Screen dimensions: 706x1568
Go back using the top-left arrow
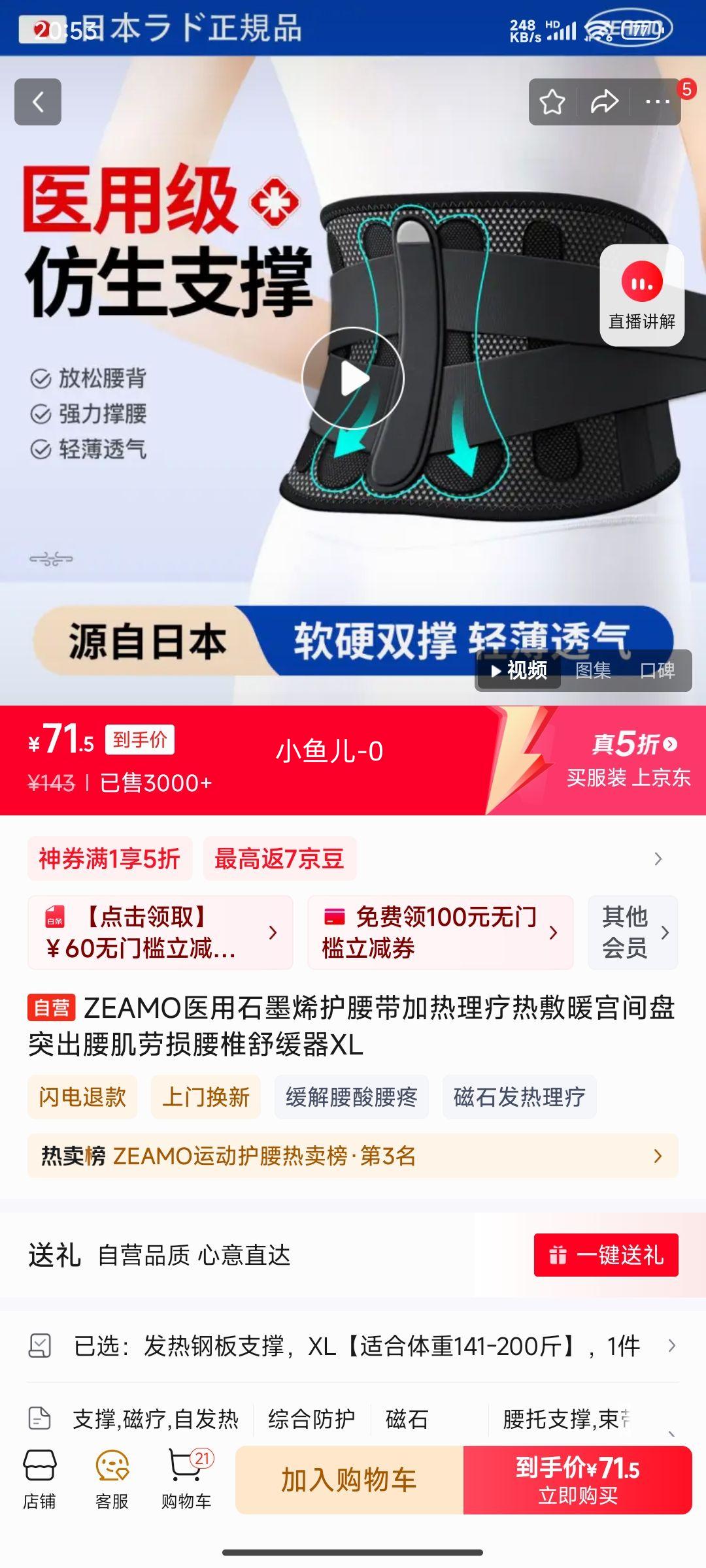tap(38, 102)
